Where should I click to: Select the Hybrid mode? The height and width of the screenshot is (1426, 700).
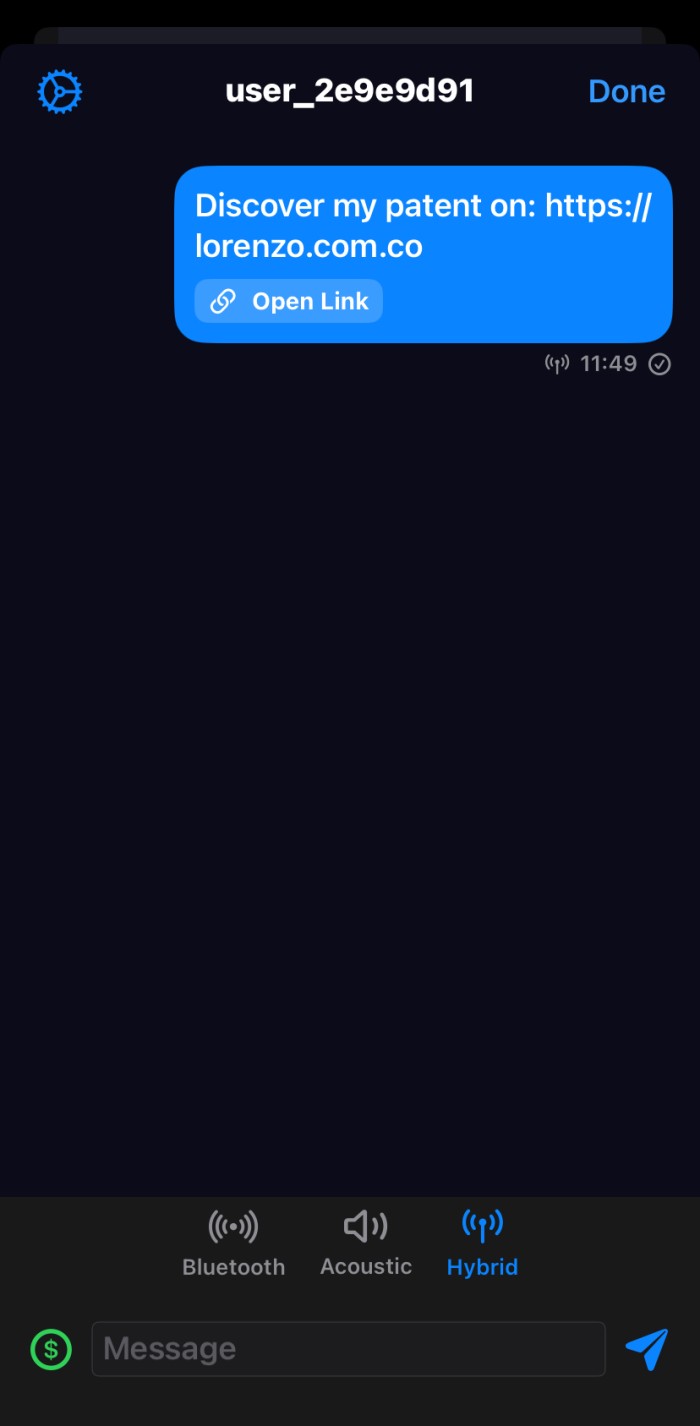(482, 1242)
